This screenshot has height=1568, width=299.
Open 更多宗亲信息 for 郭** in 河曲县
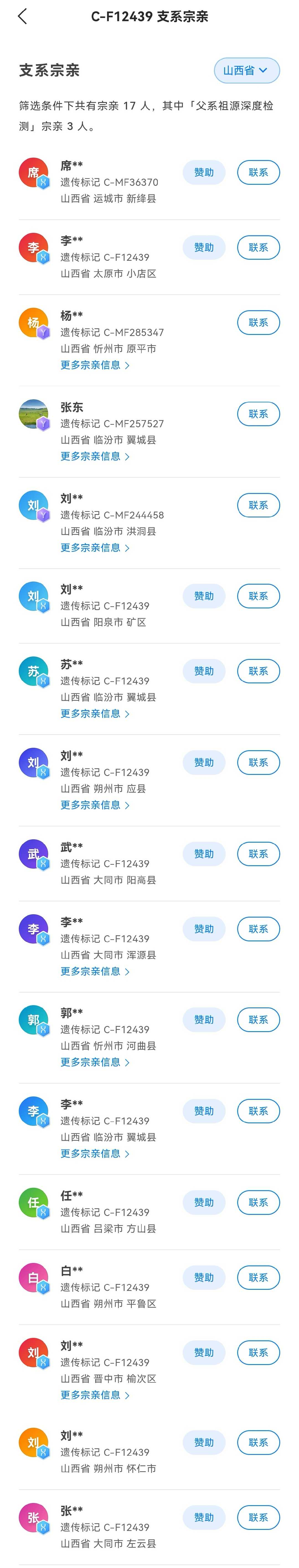[x=94, y=1062]
